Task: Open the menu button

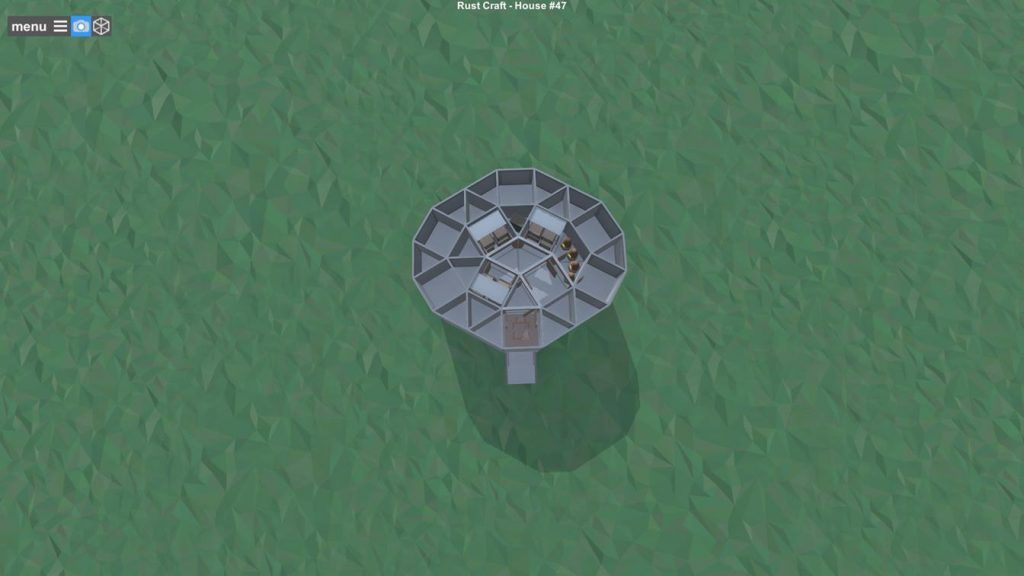Action: pyautogui.click(x=38, y=27)
